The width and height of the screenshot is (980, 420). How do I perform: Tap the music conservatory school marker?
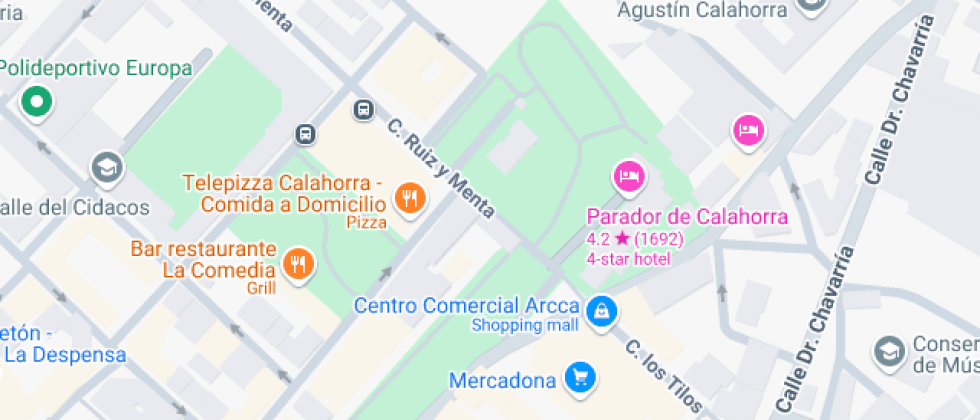[887, 350]
